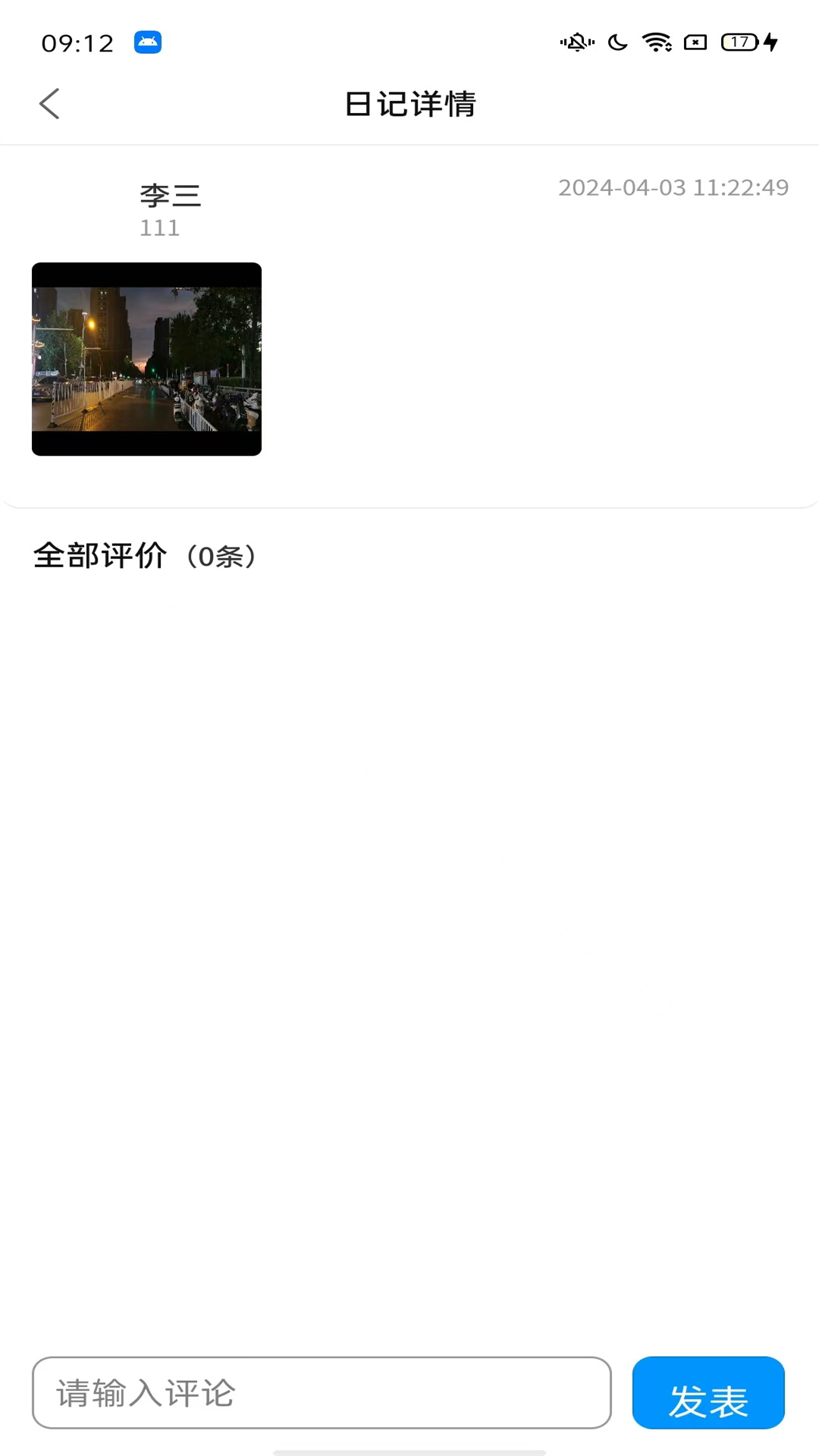Tap the clock showing 9:12
The image size is (819, 1456).
coord(78,42)
